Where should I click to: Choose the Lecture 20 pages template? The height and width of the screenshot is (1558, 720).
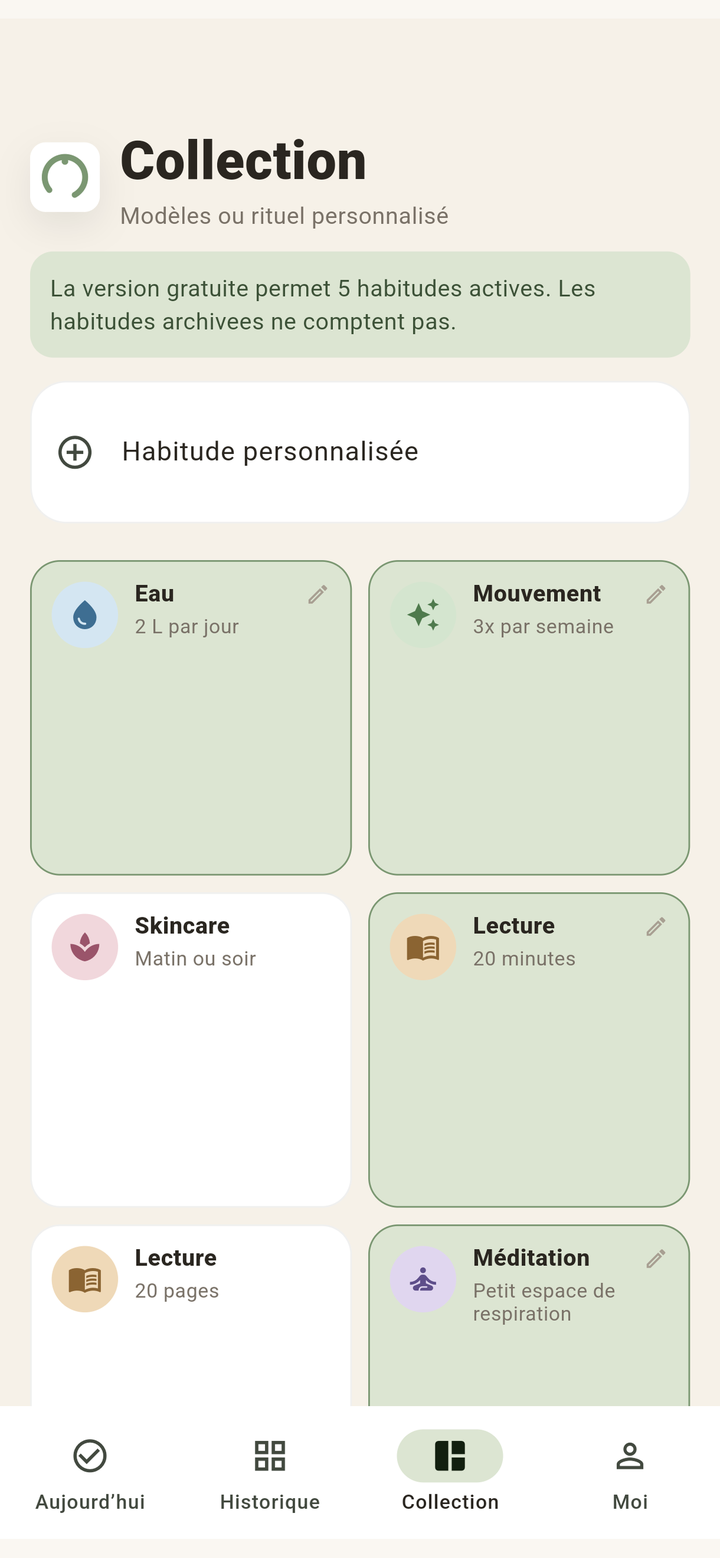coord(191,1316)
